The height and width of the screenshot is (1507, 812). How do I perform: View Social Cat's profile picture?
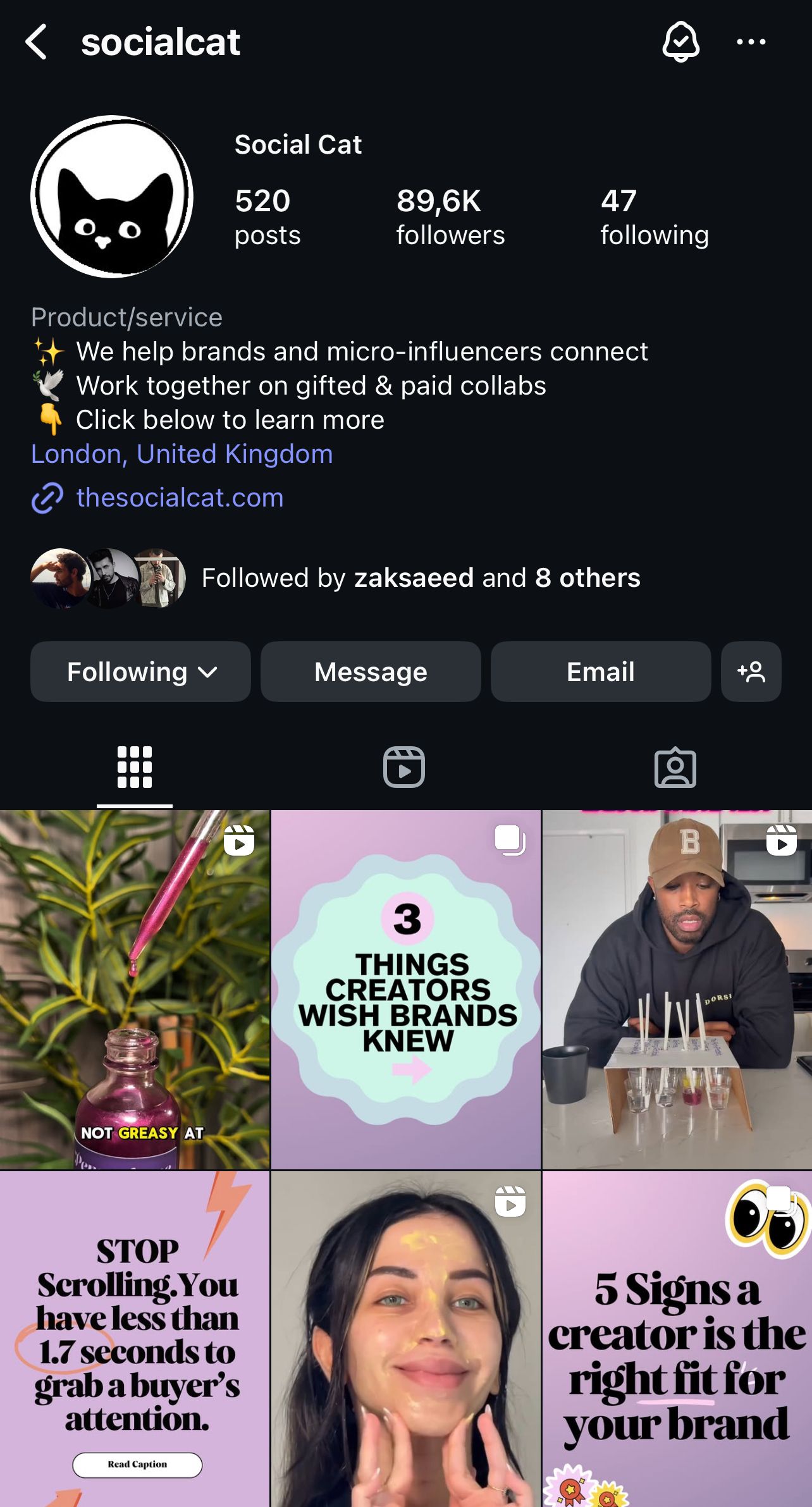(x=112, y=196)
